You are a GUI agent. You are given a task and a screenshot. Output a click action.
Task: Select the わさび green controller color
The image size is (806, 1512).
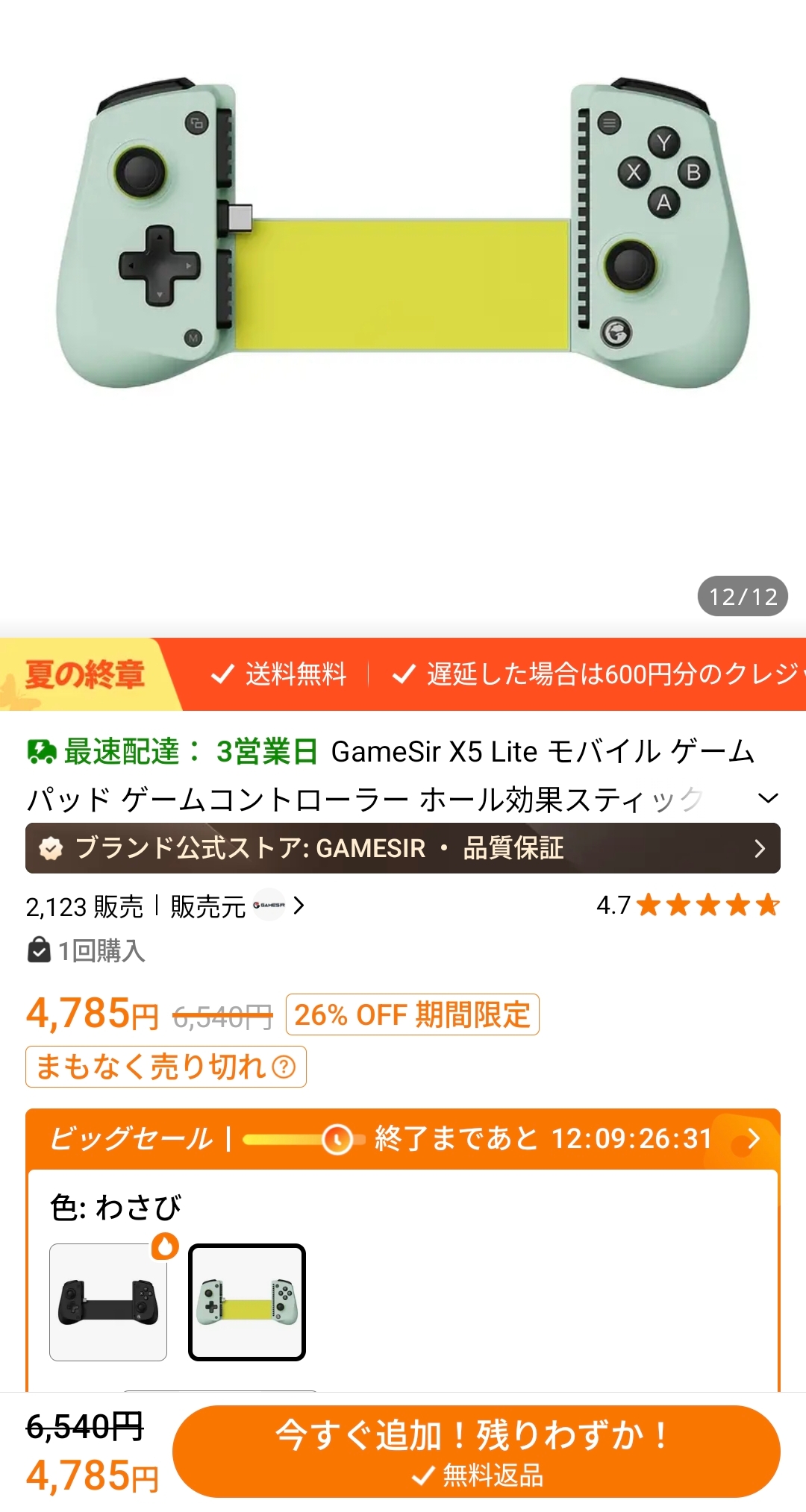[x=247, y=1302]
